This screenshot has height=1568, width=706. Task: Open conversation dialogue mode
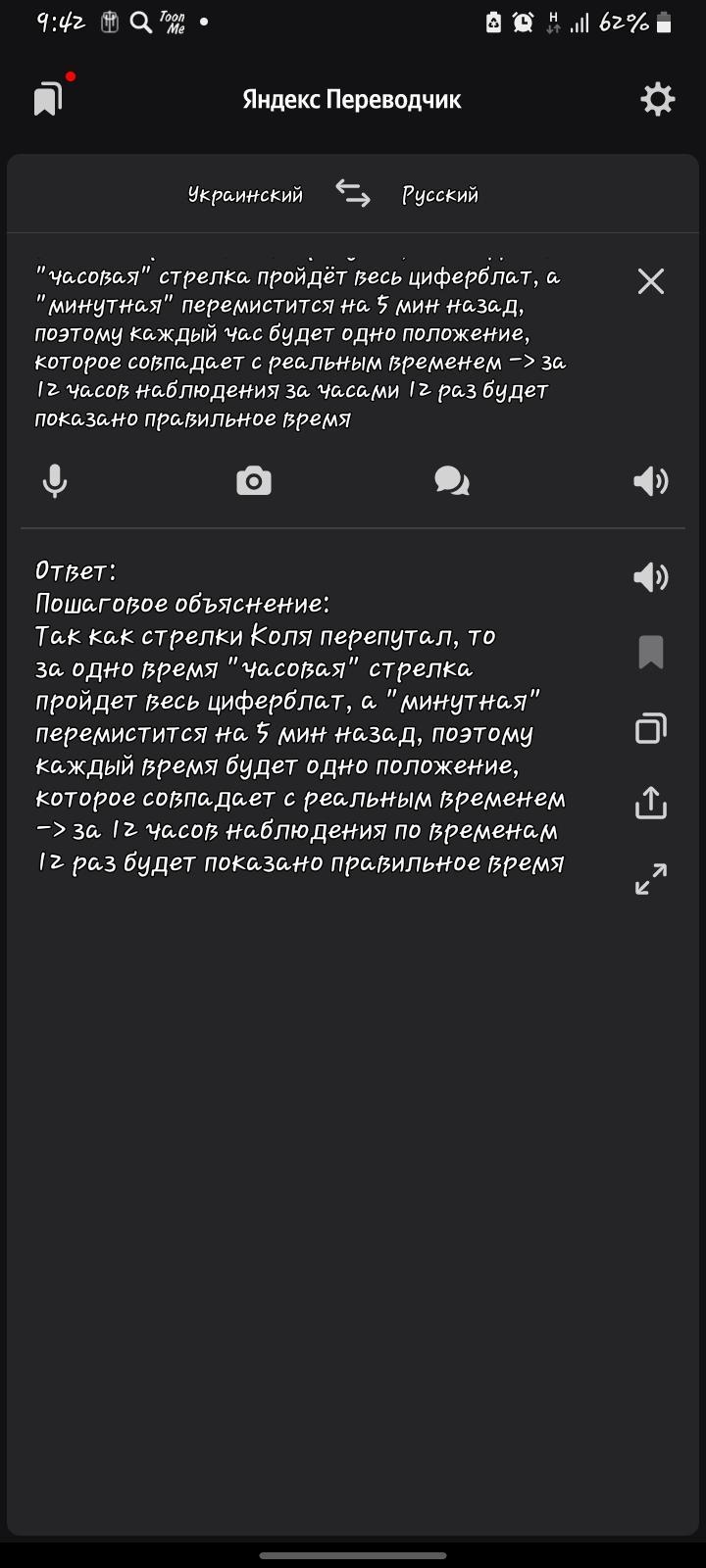(452, 481)
